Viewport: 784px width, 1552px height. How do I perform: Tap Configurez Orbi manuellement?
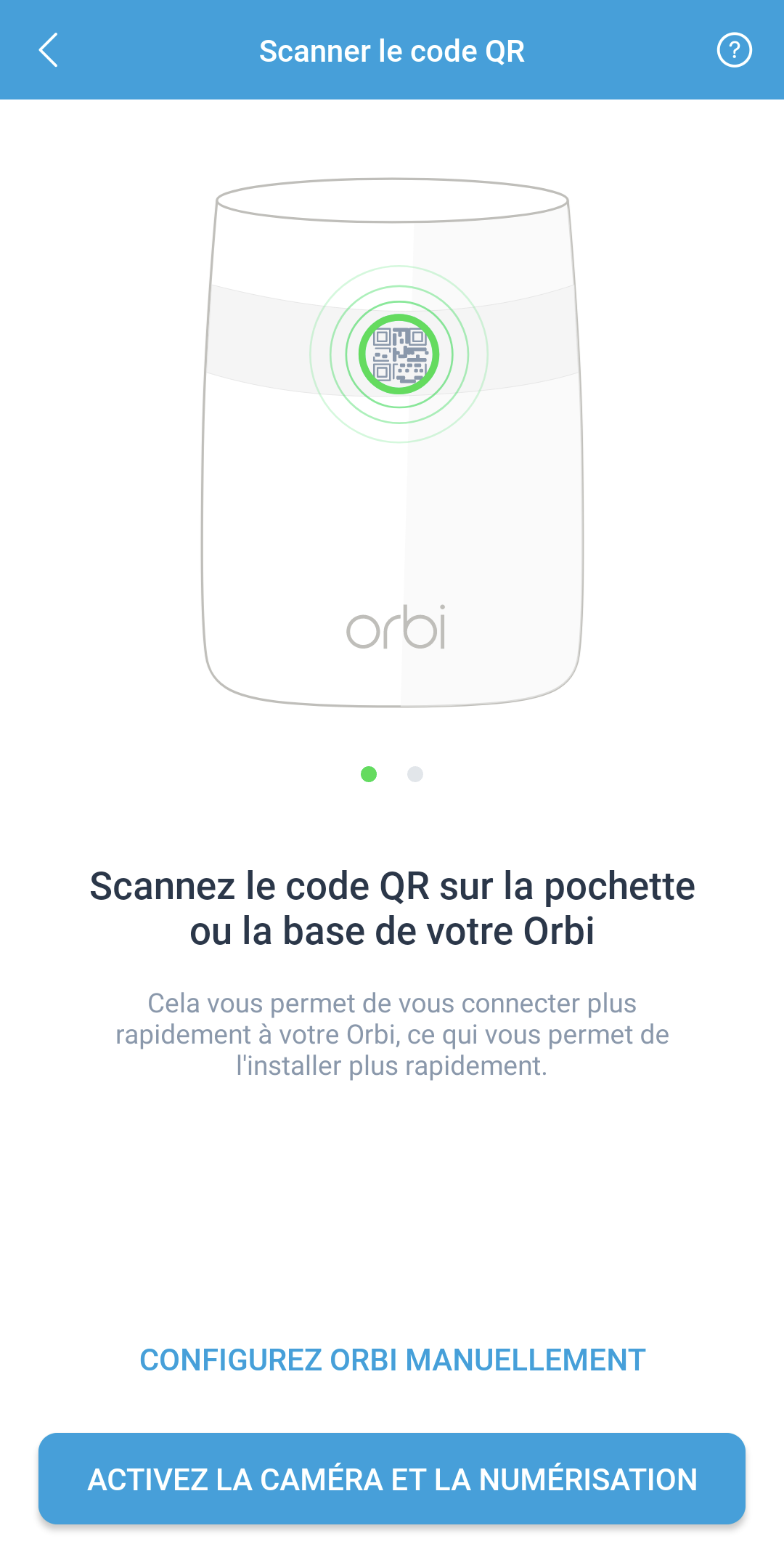(x=392, y=1360)
